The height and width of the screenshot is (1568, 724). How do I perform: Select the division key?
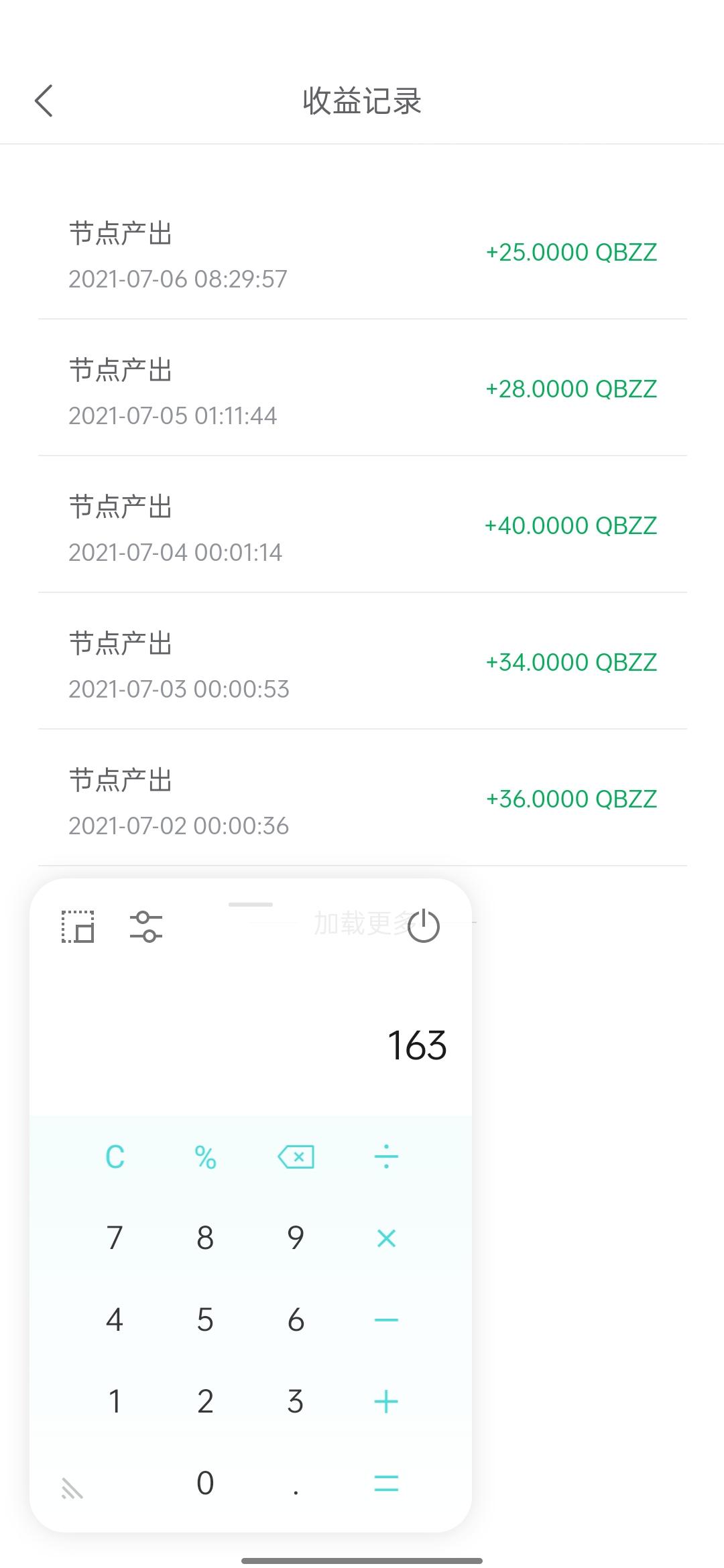[x=385, y=1155]
